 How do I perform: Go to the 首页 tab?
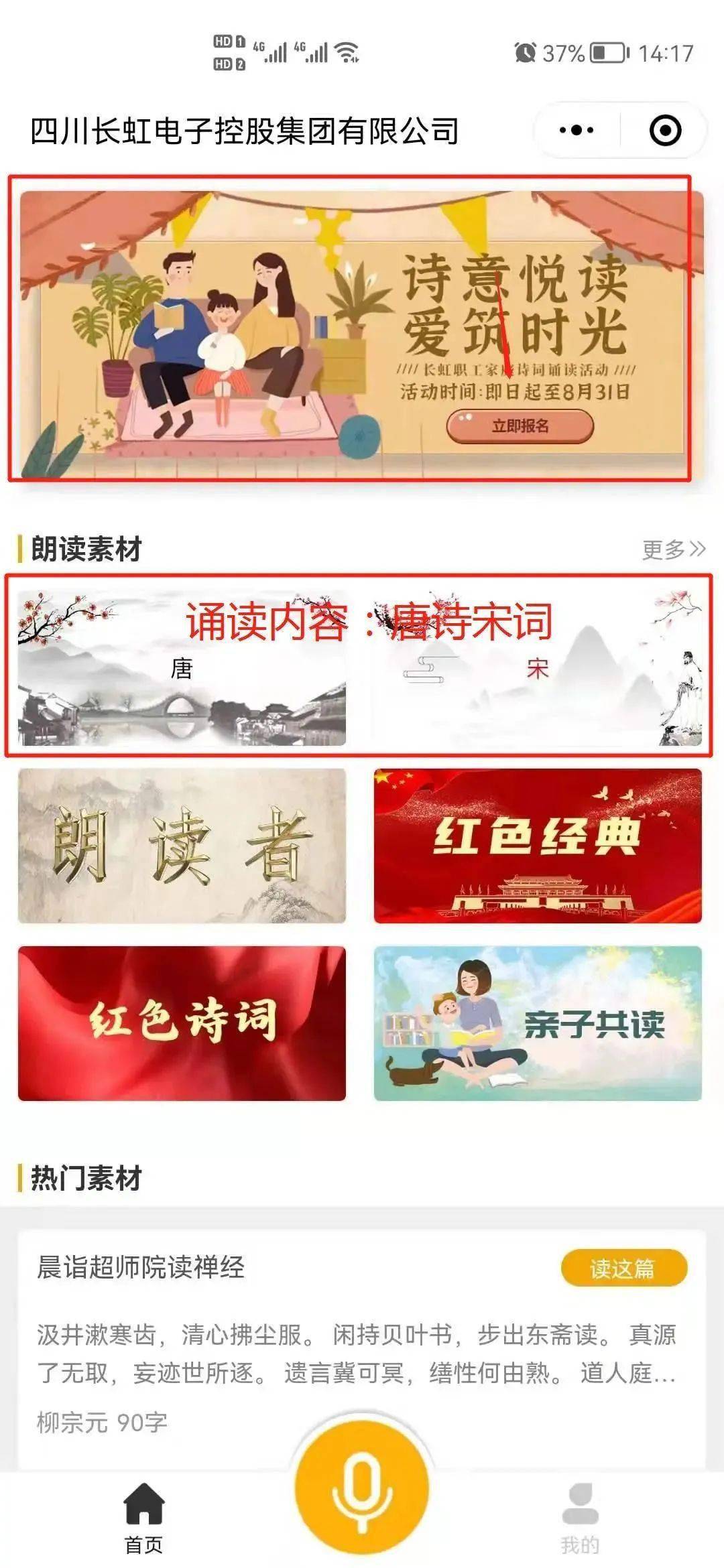[x=144, y=1518]
